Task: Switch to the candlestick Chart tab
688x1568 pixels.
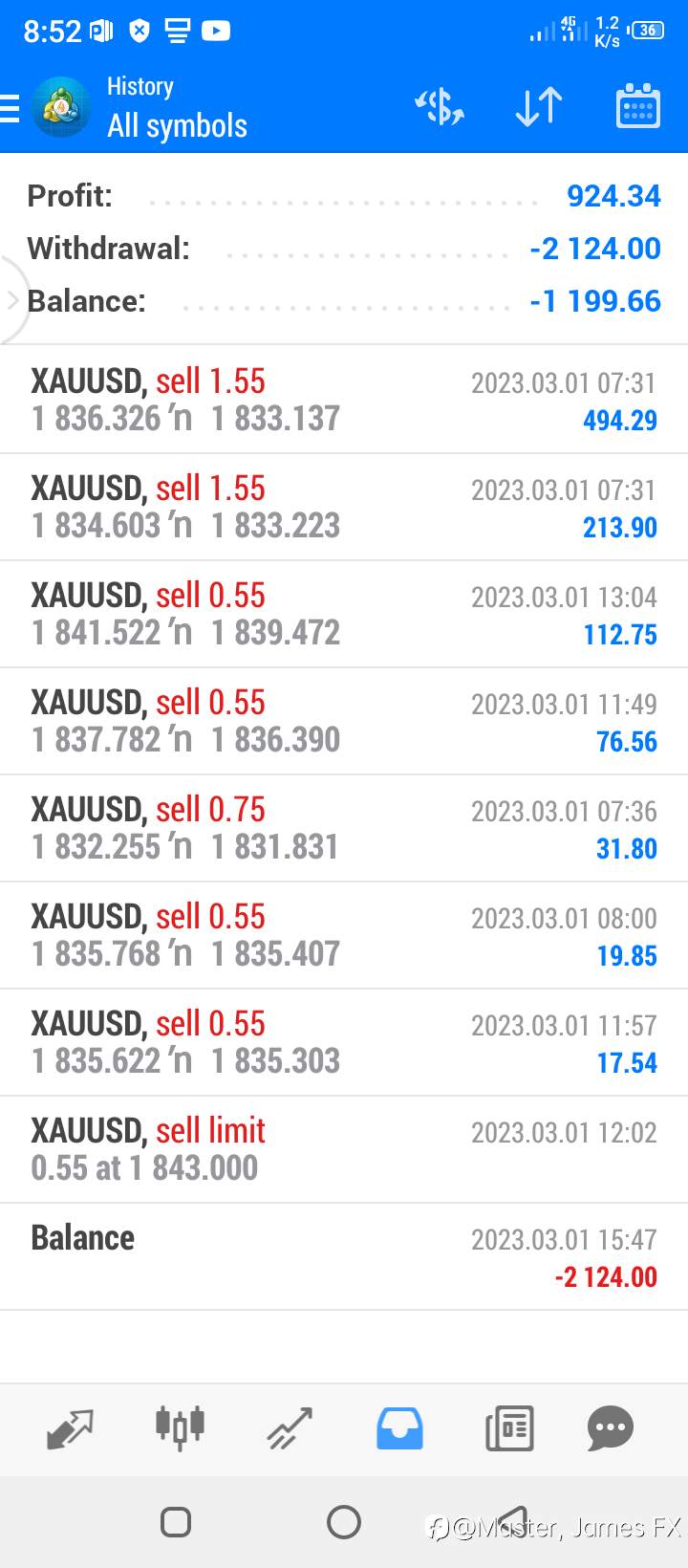Action: 180,1428
